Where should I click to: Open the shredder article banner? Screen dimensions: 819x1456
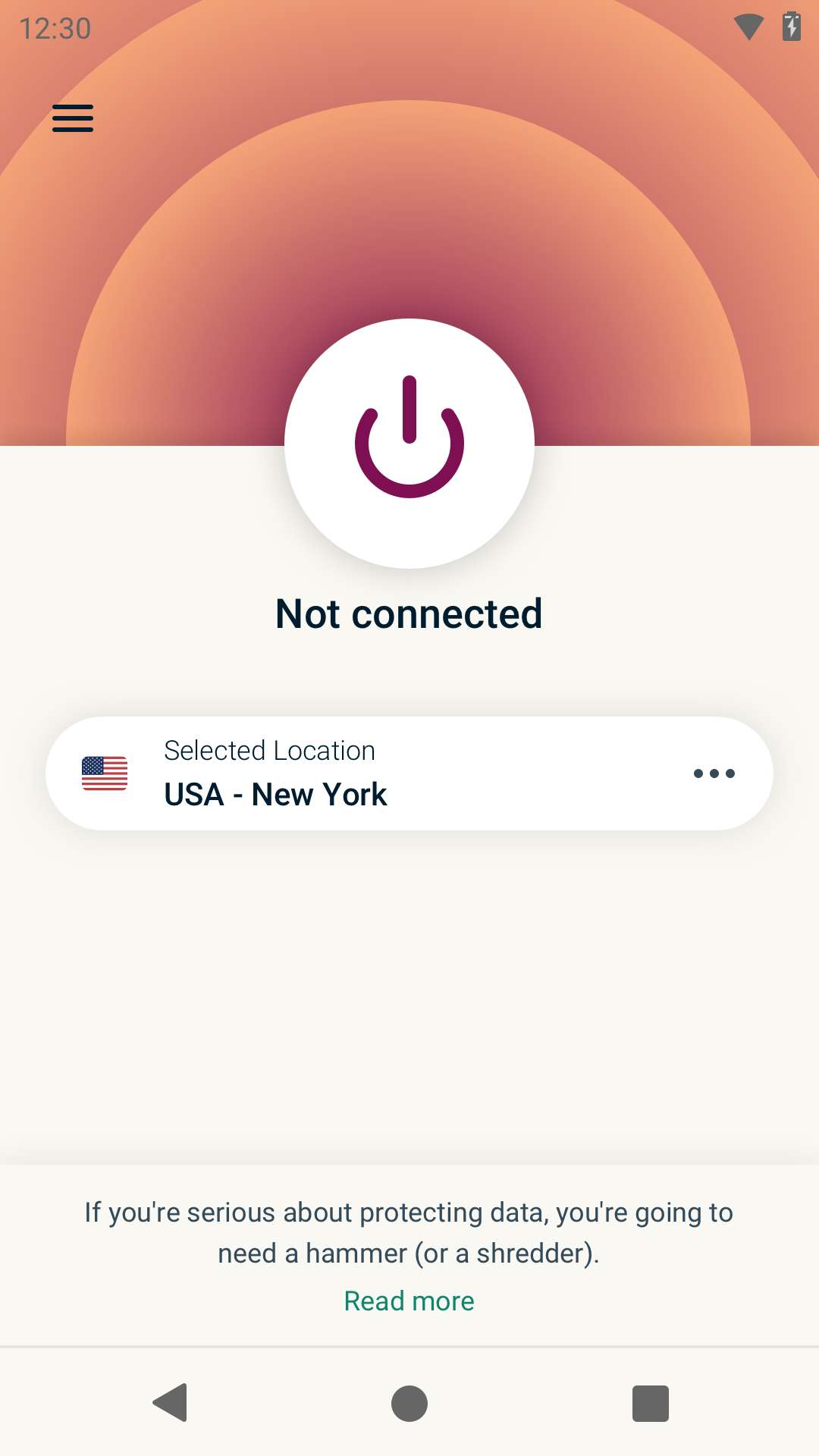pyautogui.click(x=409, y=1232)
